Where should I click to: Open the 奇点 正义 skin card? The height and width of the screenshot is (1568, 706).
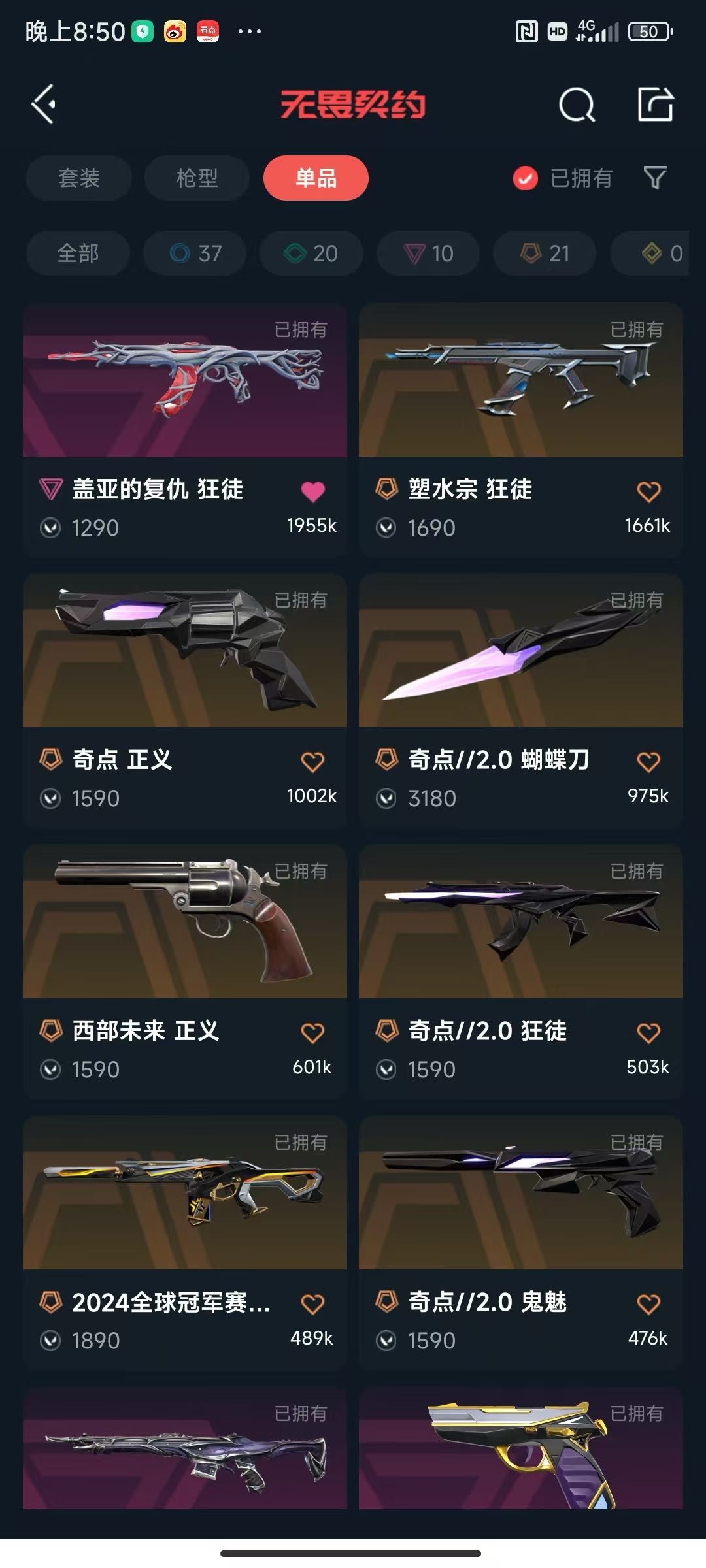tap(184, 660)
